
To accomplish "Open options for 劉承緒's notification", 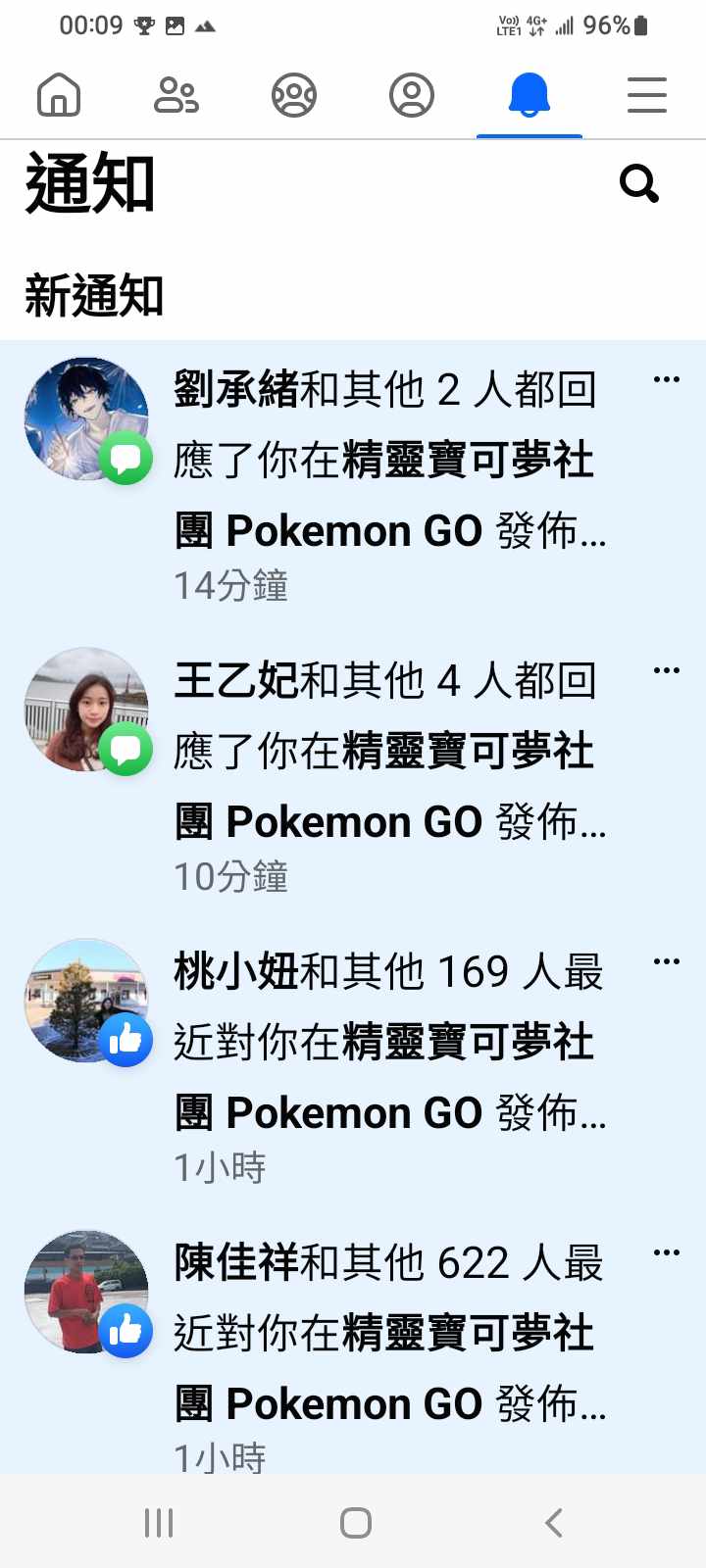I will 667,379.
